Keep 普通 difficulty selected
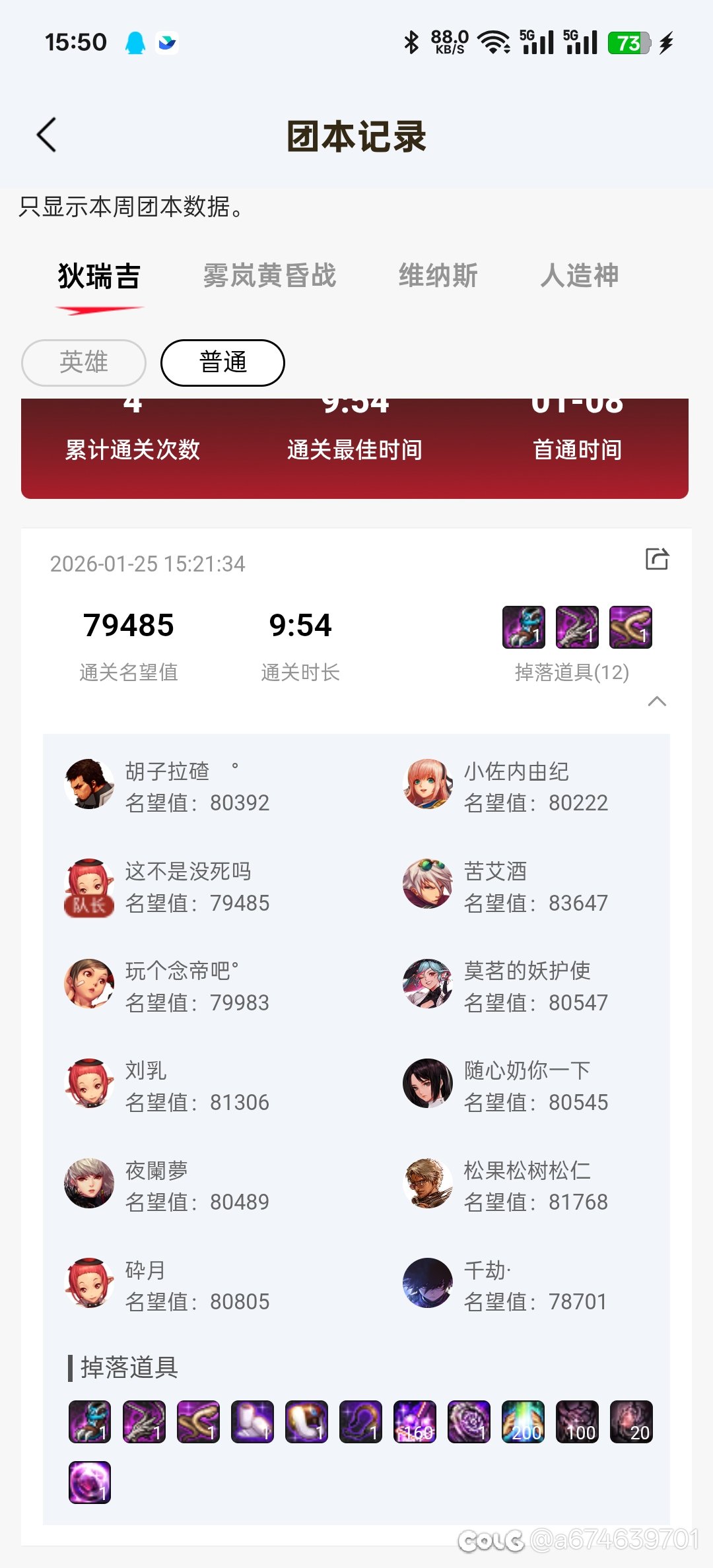This screenshot has width=713, height=1568. click(x=222, y=362)
